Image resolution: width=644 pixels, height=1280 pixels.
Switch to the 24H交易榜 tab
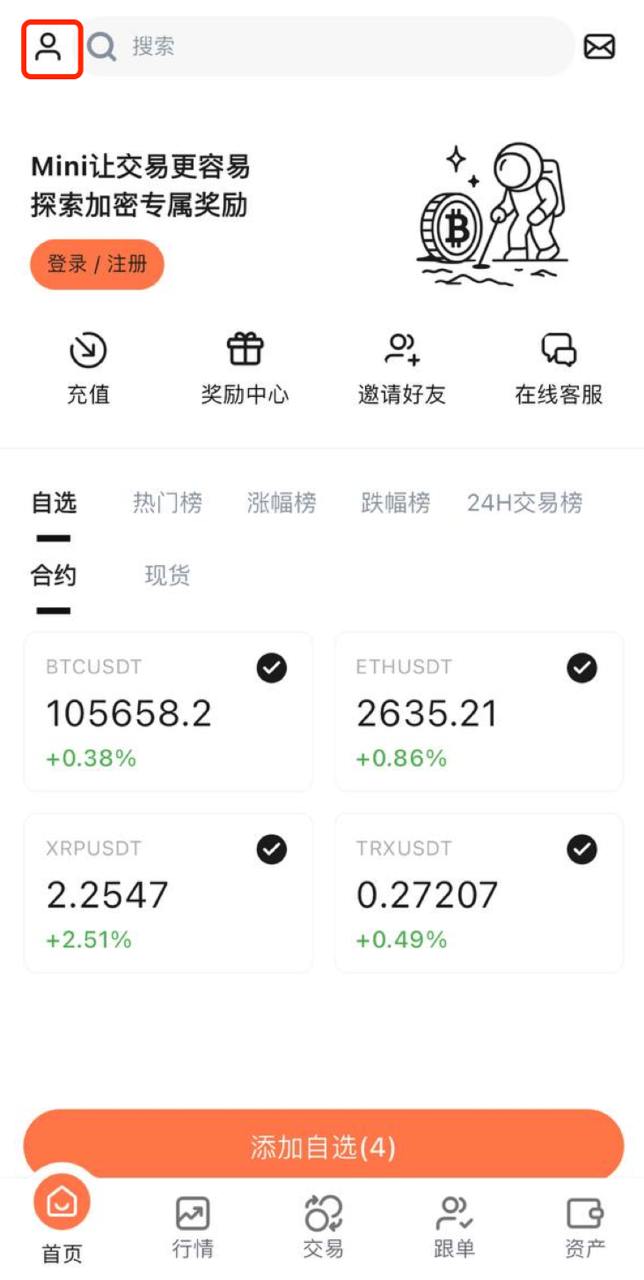pyautogui.click(x=524, y=503)
